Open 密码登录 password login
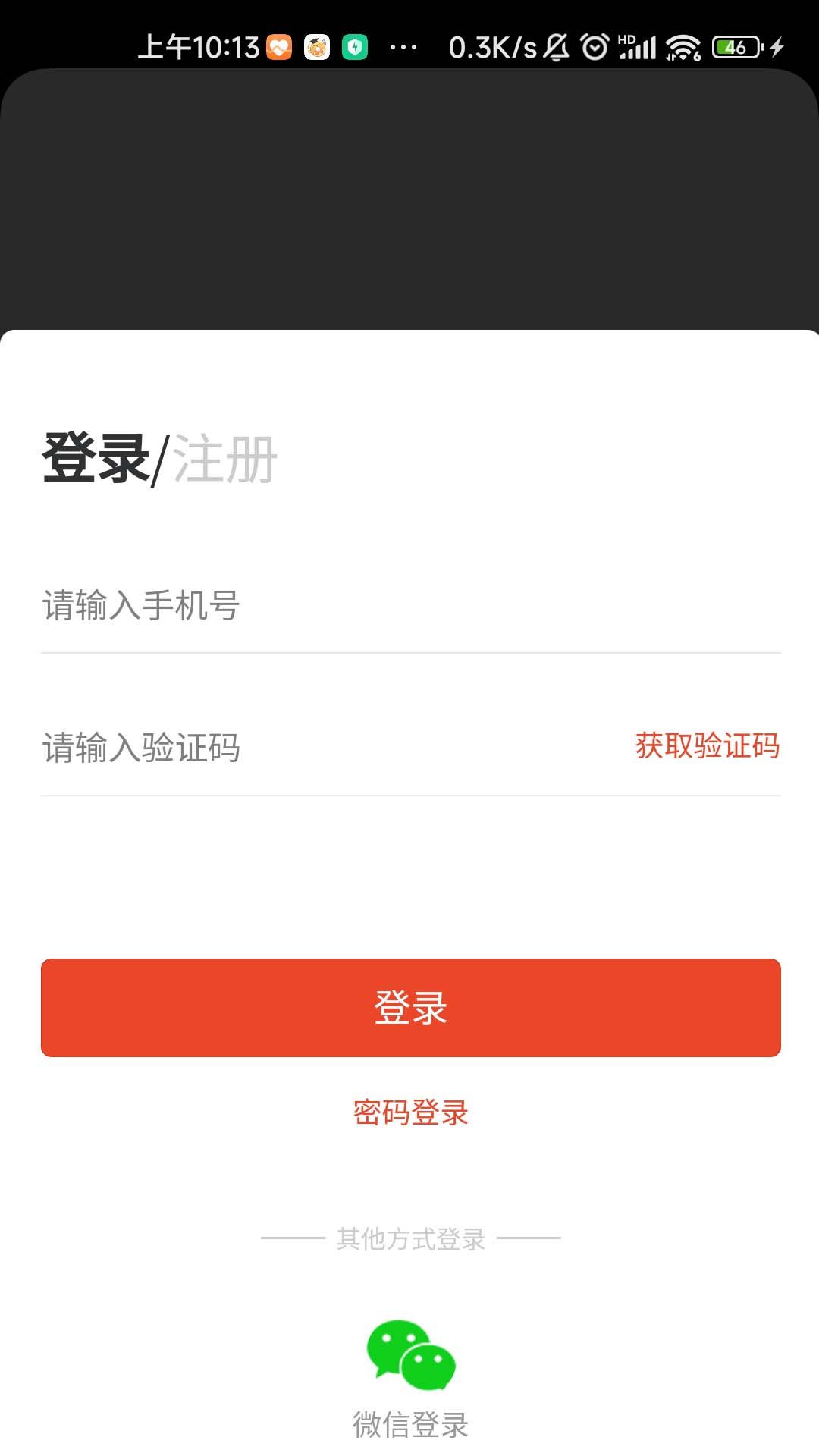The height and width of the screenshot is (1456, 819). click(409, 1112)
